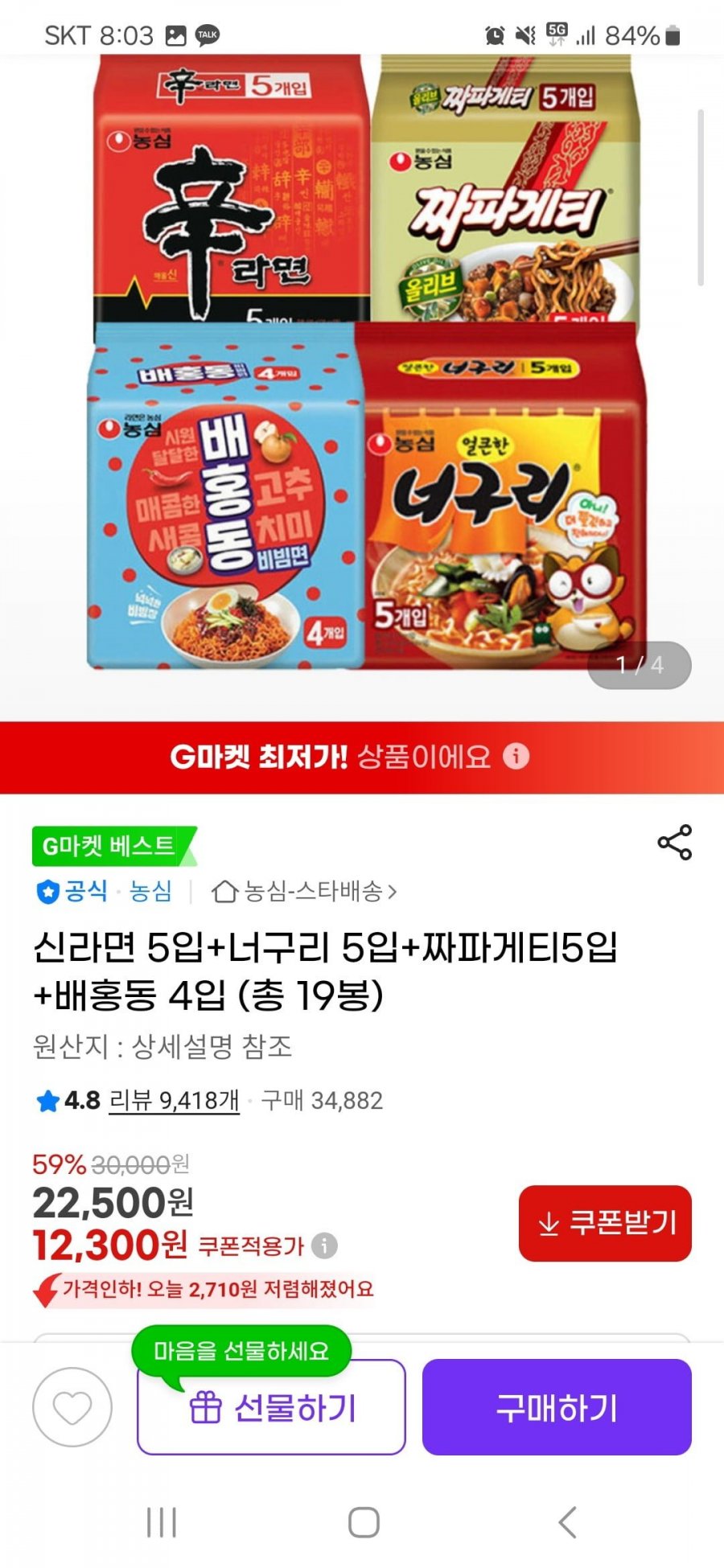Screen dimensions: 724x1568
Task: Open the 농심-스타배송 store link
Action: pyautogui.click(x=304, y=891)
